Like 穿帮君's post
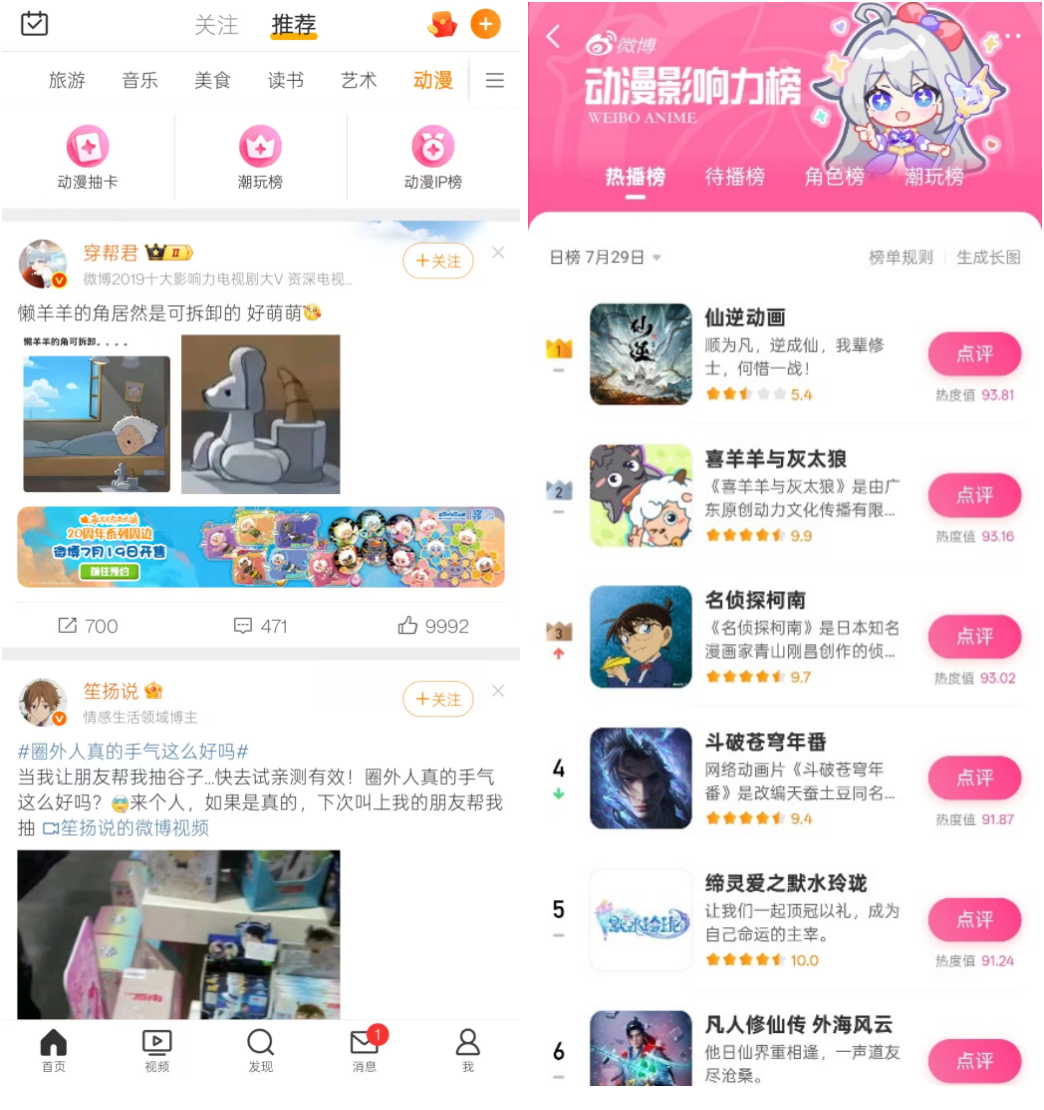Screen dimensions: 1044x1110 coord(433,626)
